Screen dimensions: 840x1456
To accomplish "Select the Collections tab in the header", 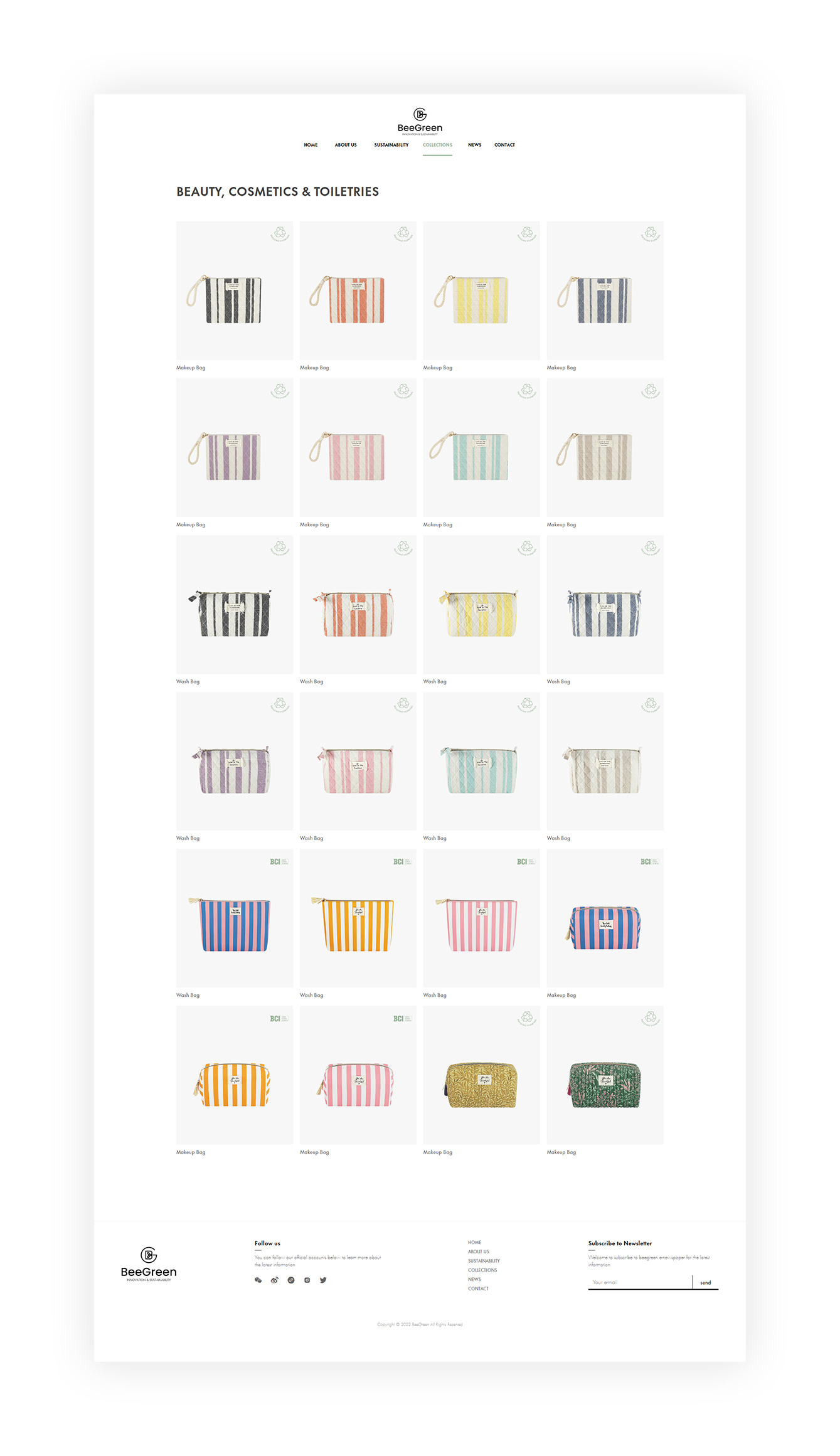I will (x=437, y=145).
